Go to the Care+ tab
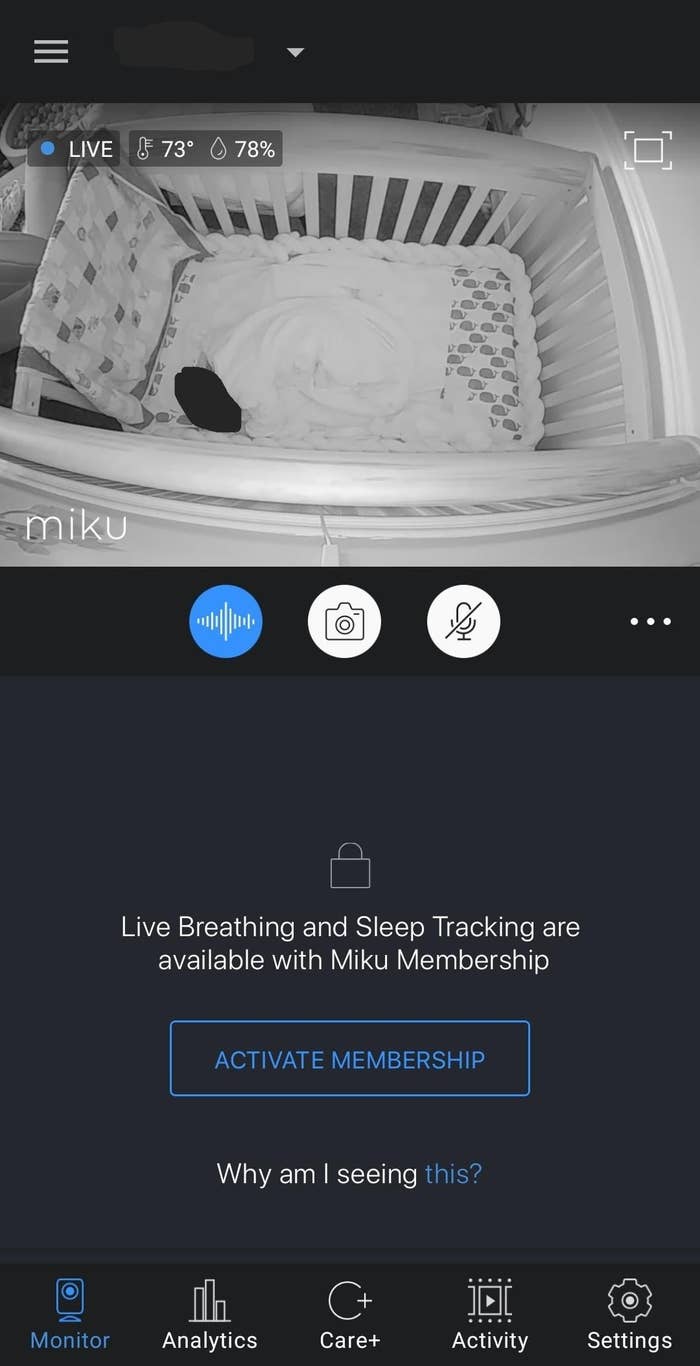Image resolution: width=700 pixels, height=1366 pixels. (x=350, y=1314)
